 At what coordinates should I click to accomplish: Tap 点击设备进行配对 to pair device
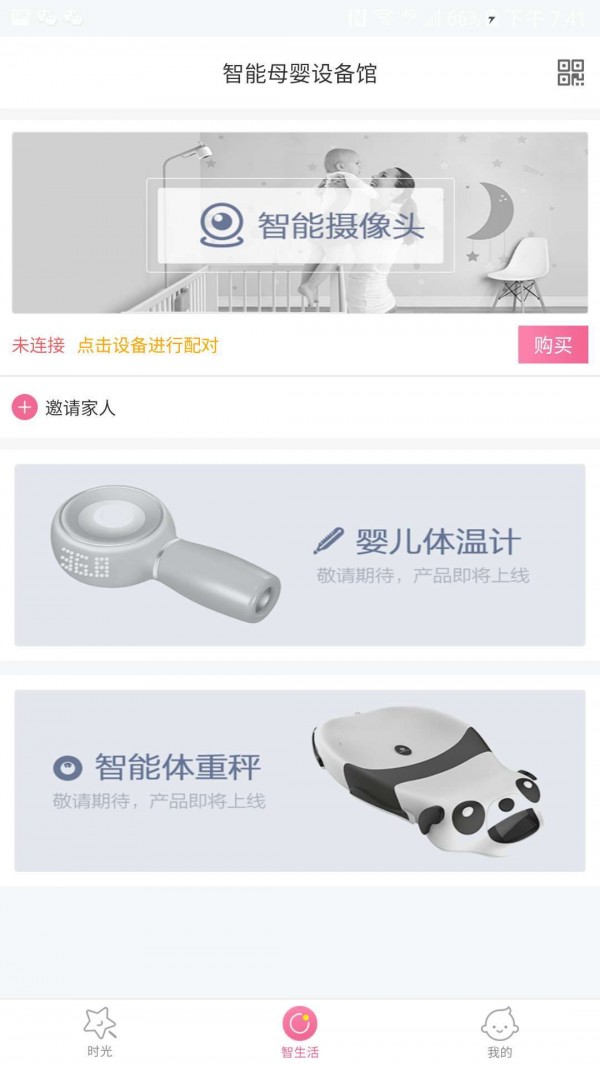click(148, 346)
